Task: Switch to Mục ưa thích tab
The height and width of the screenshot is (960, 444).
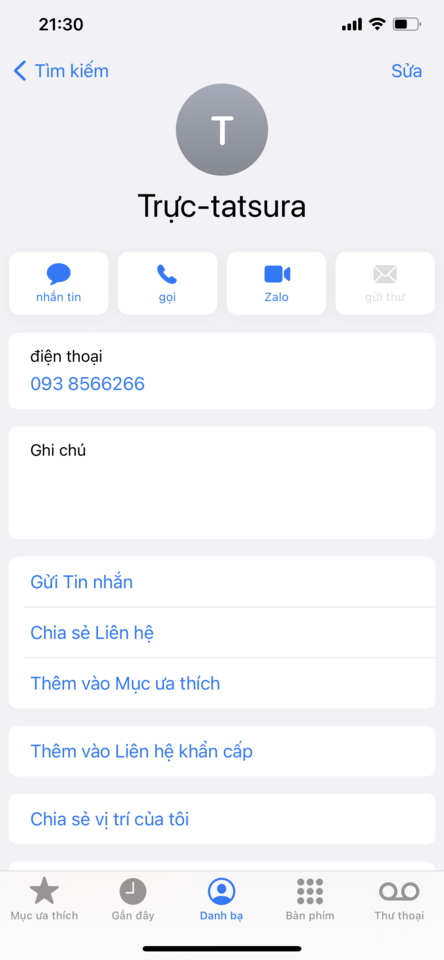Action: click(44, 899)
